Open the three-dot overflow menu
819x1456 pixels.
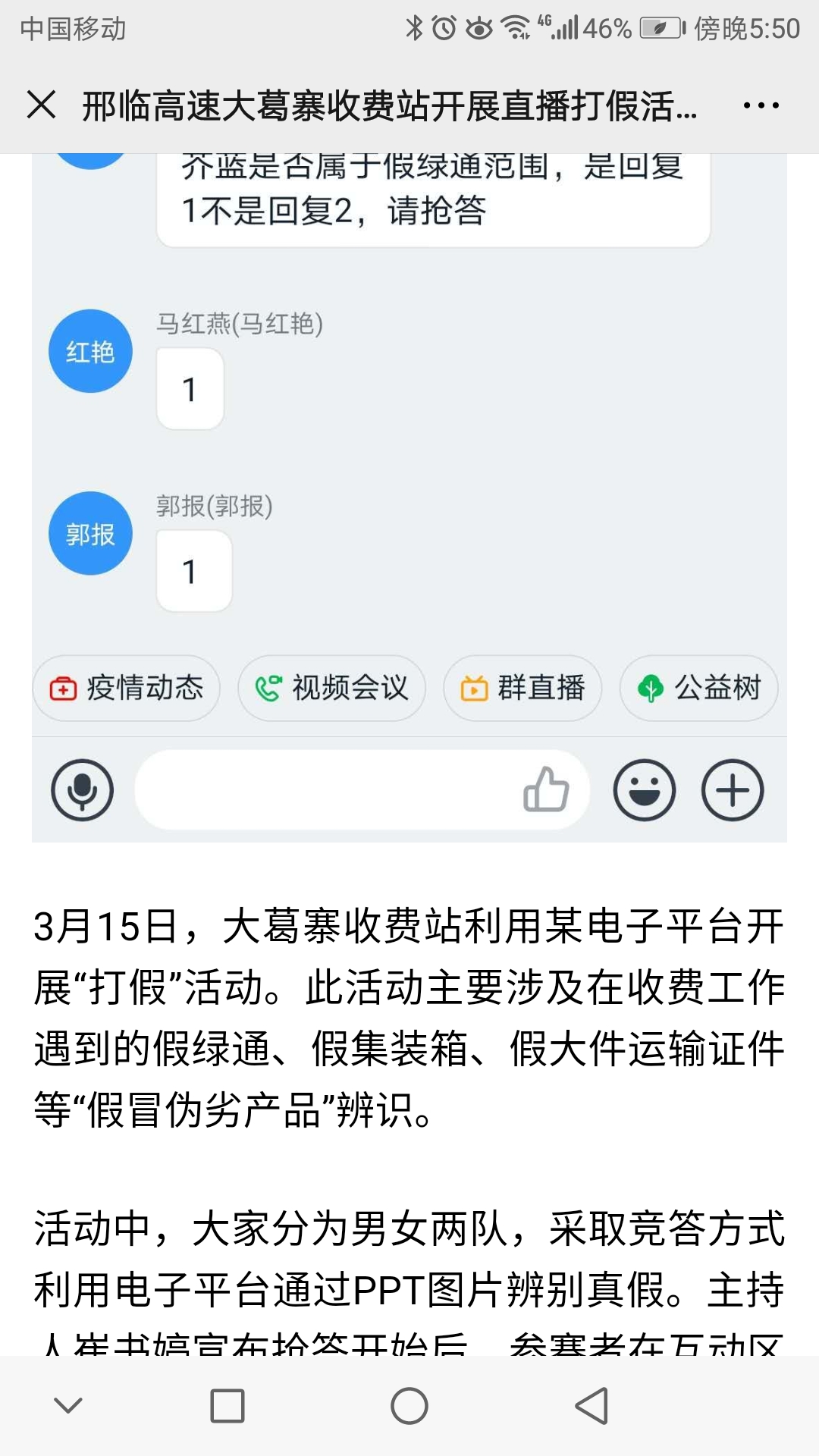pos(761,105)
